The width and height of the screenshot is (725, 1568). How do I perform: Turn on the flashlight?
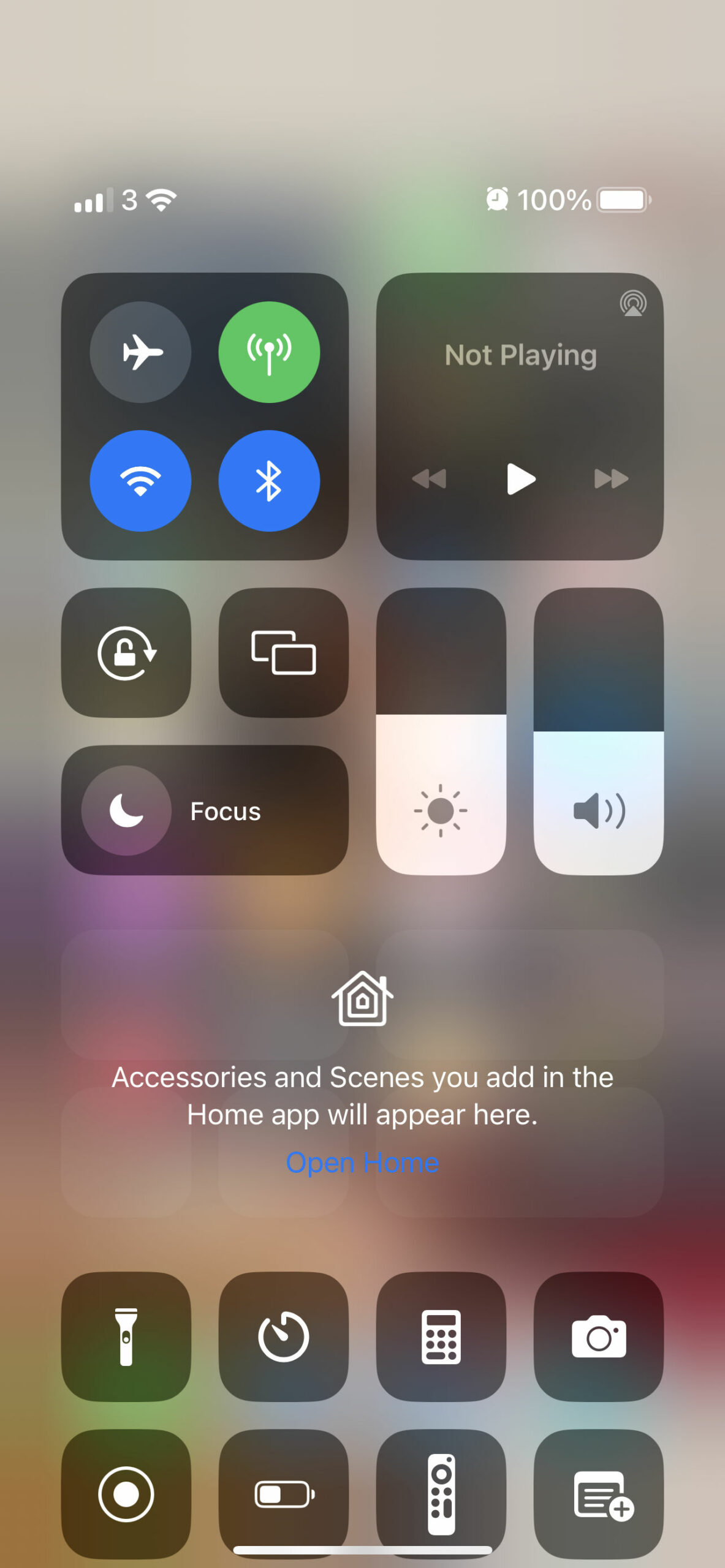126,1336
